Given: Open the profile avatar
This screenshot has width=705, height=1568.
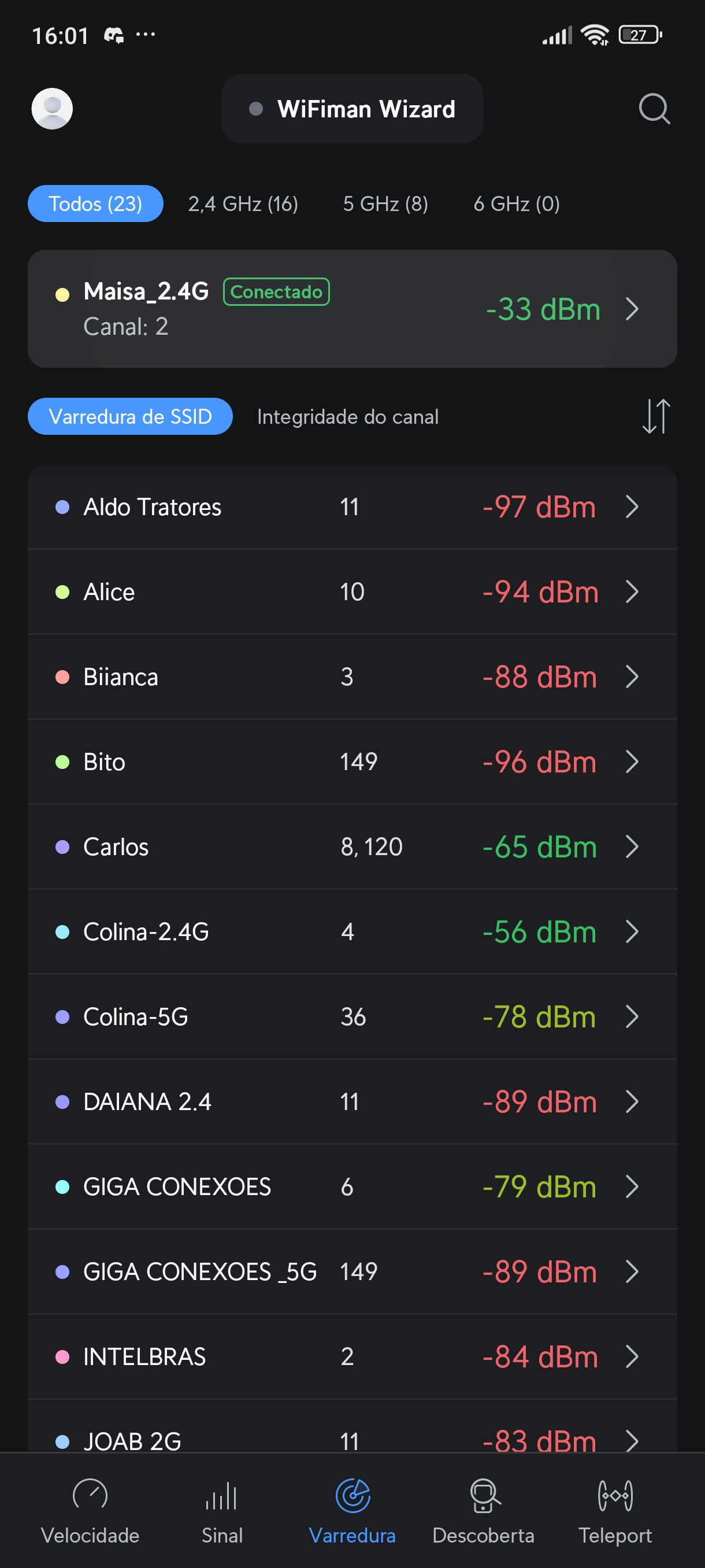Looking at the screenshot, I should click(x=53, y=109).
